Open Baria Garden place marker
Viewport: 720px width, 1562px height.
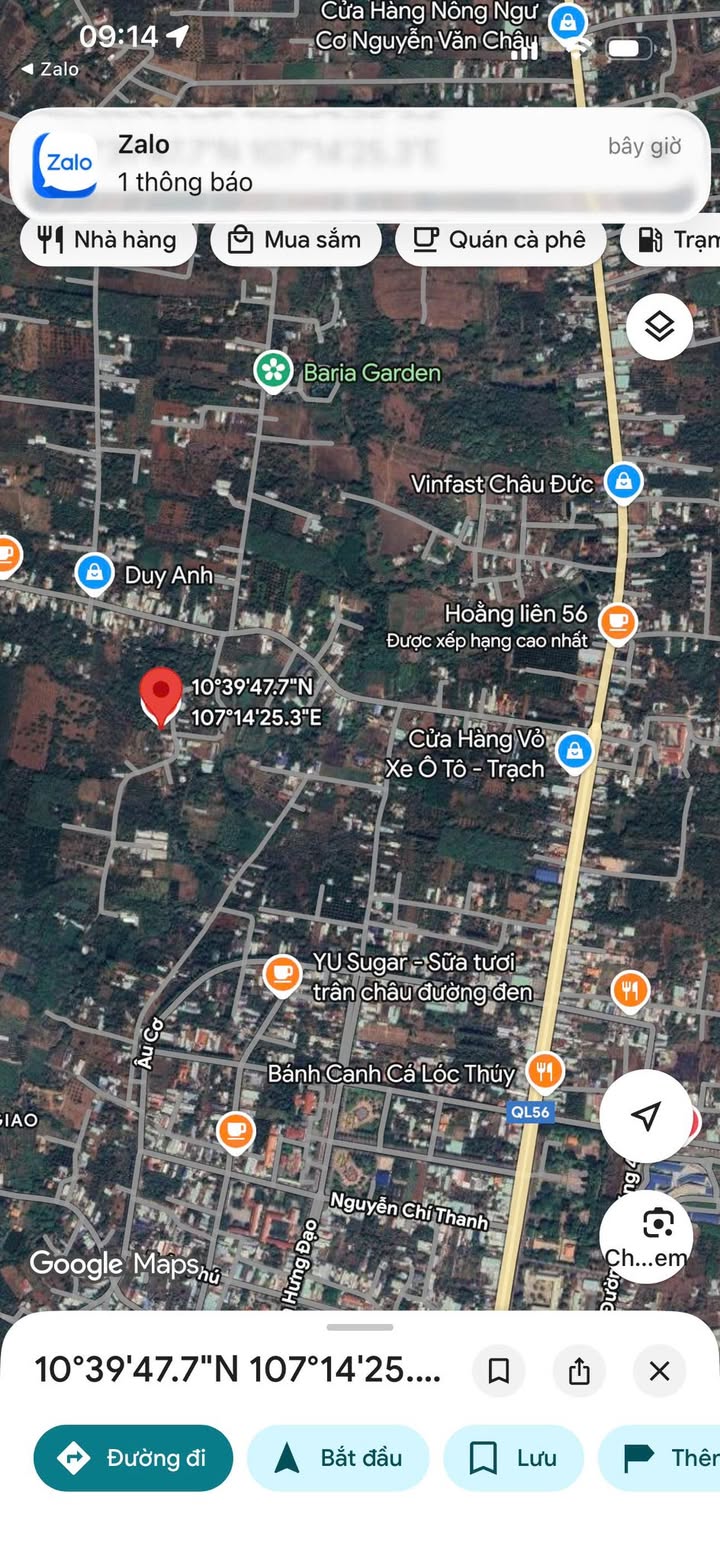point(271,371)
